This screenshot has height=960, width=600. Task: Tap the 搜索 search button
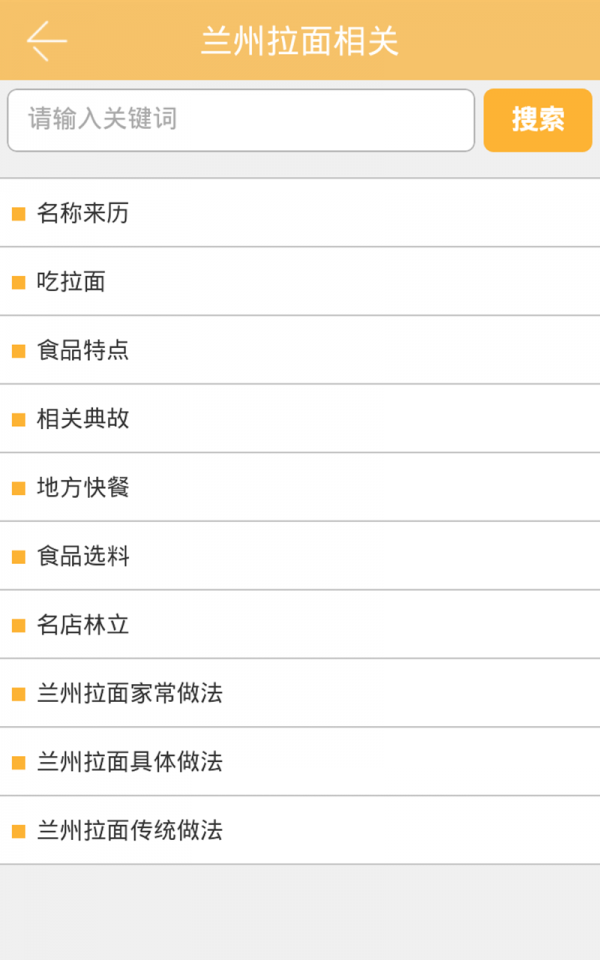tap(537, 120)
